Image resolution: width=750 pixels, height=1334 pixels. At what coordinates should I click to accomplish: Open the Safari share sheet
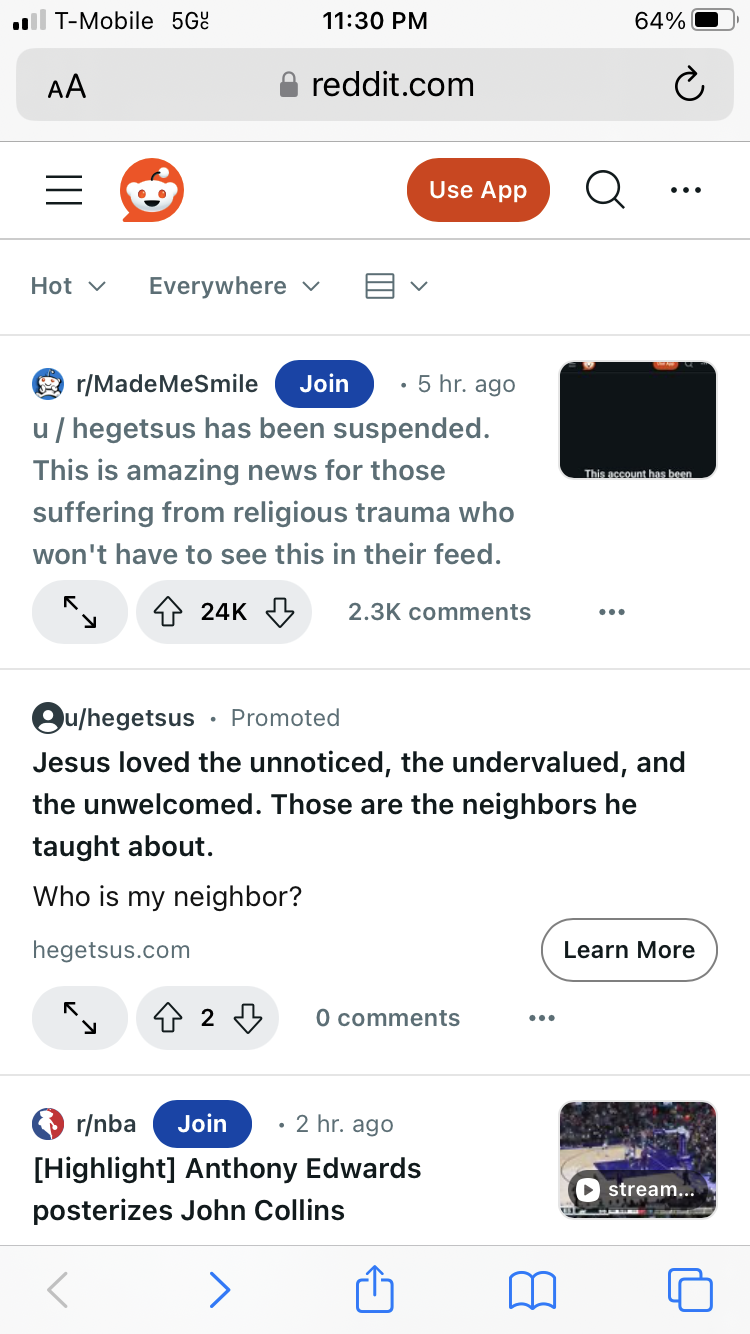coord(375,1290)
